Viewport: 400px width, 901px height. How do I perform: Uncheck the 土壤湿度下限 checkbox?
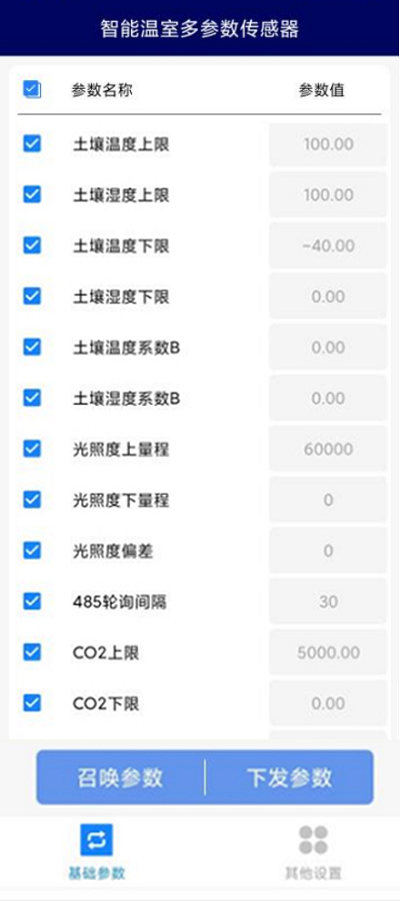pyautogui.click(x=32, y=297)
